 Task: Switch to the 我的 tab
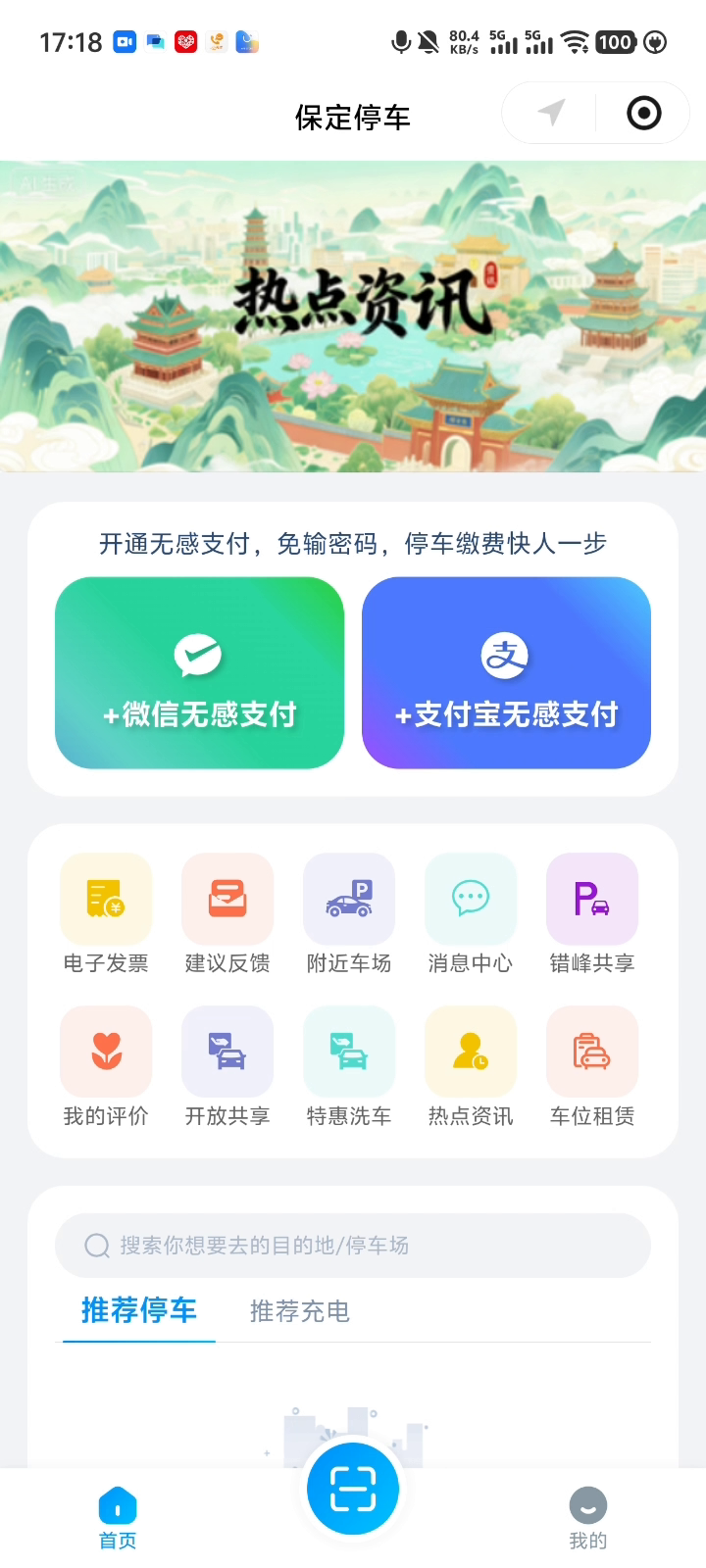[587, 1518]
